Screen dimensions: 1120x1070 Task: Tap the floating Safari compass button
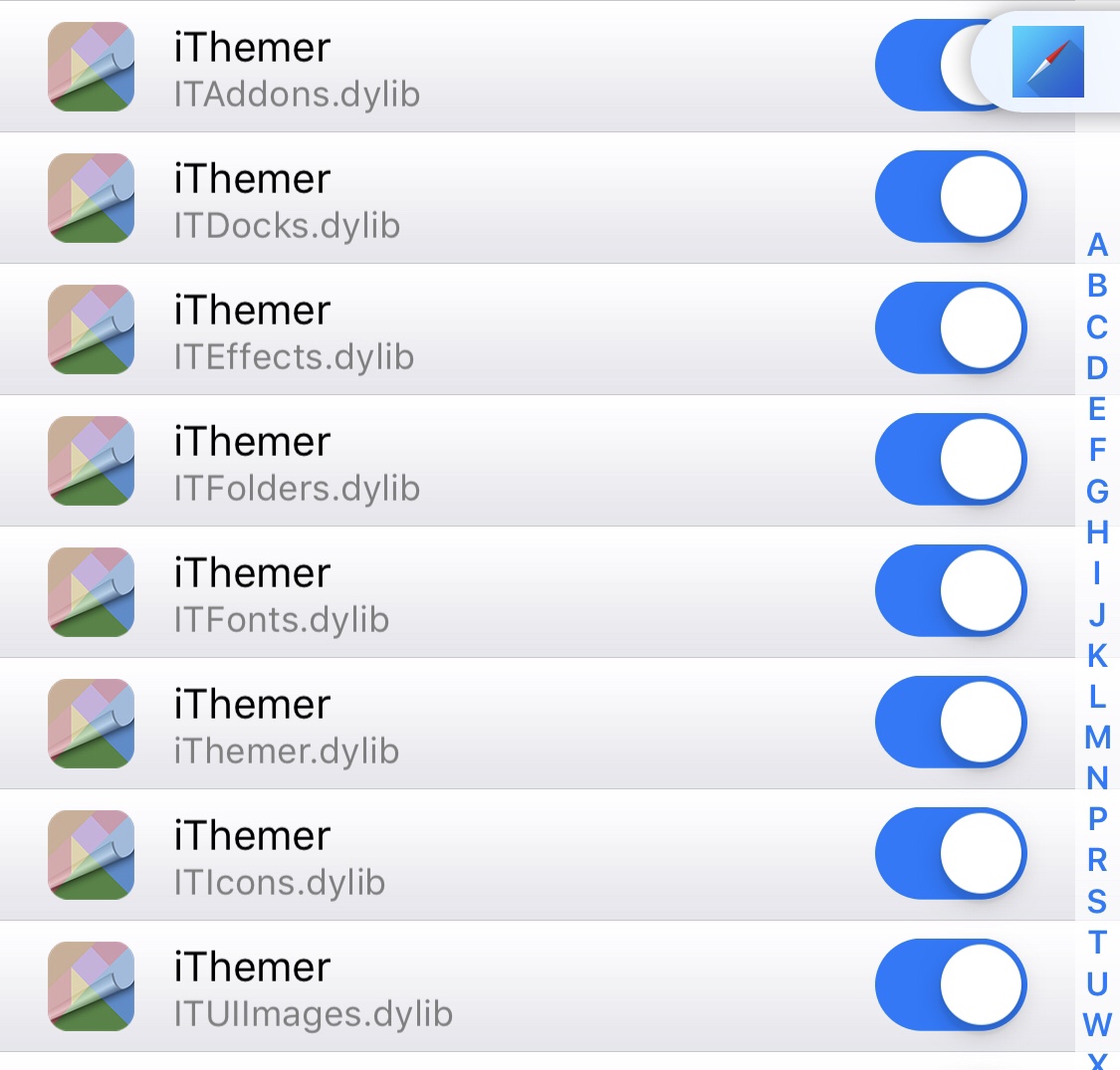[x=1047, y=62]
